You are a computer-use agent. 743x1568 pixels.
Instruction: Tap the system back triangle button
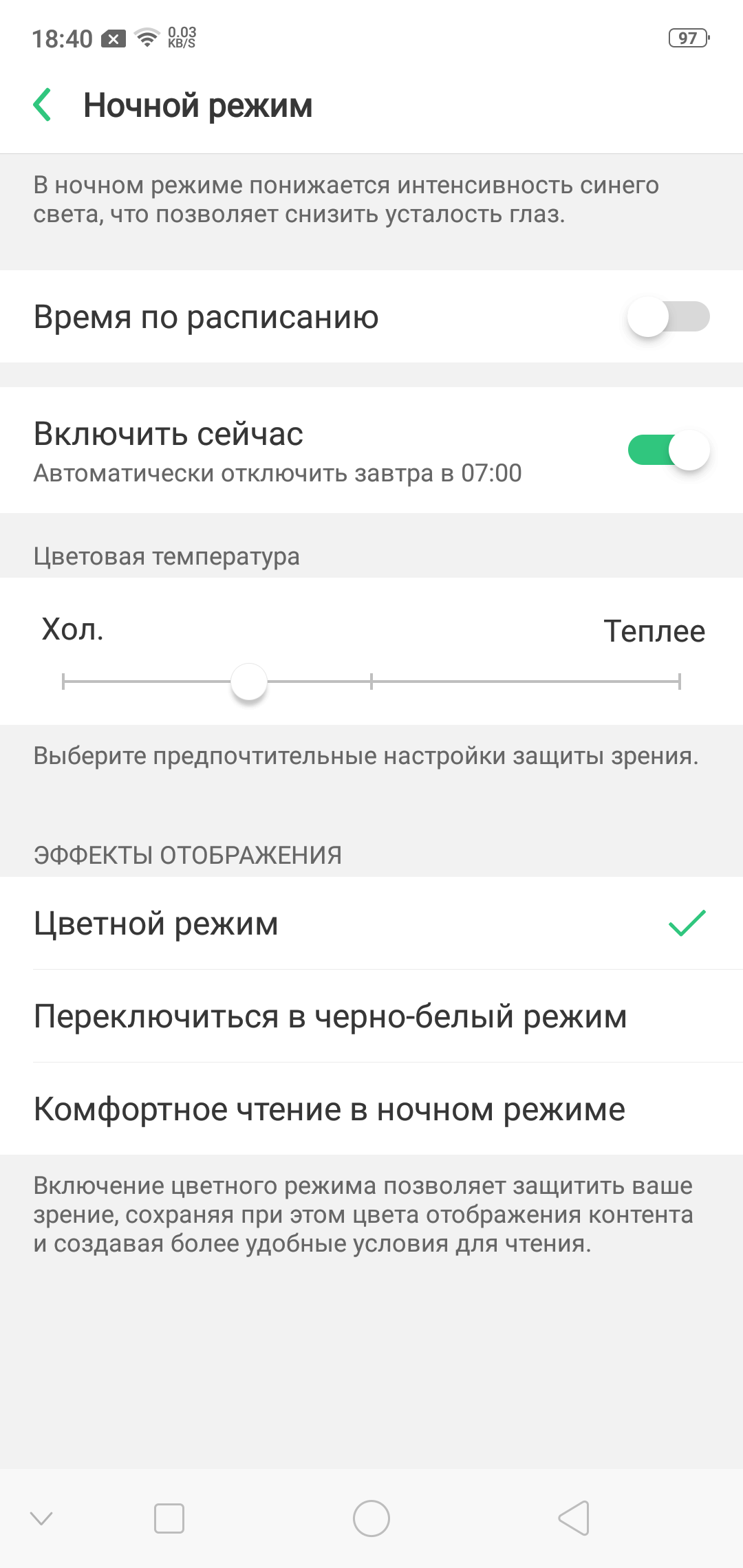(574, 1518)
